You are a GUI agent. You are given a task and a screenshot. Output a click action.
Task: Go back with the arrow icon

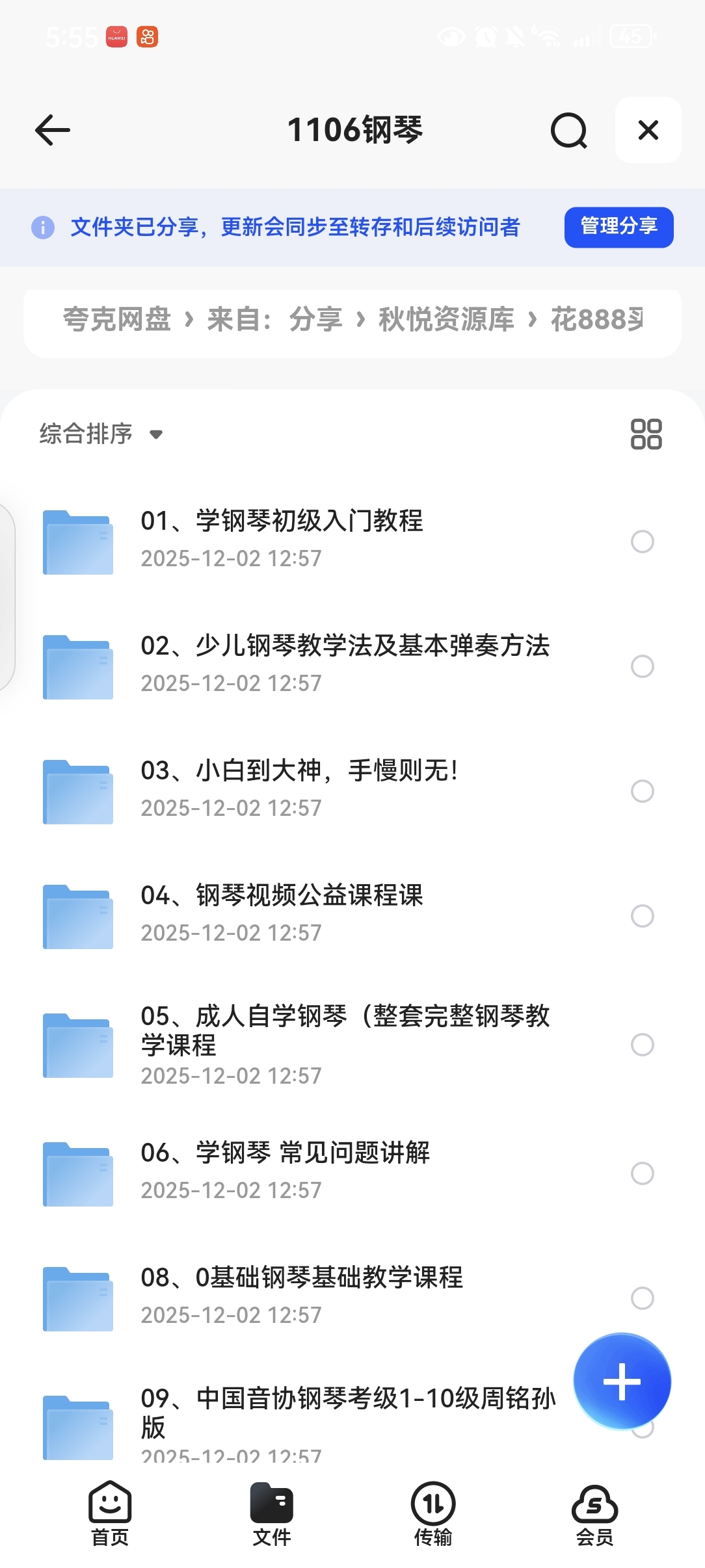pyautogui.click(x=53, y=130)
